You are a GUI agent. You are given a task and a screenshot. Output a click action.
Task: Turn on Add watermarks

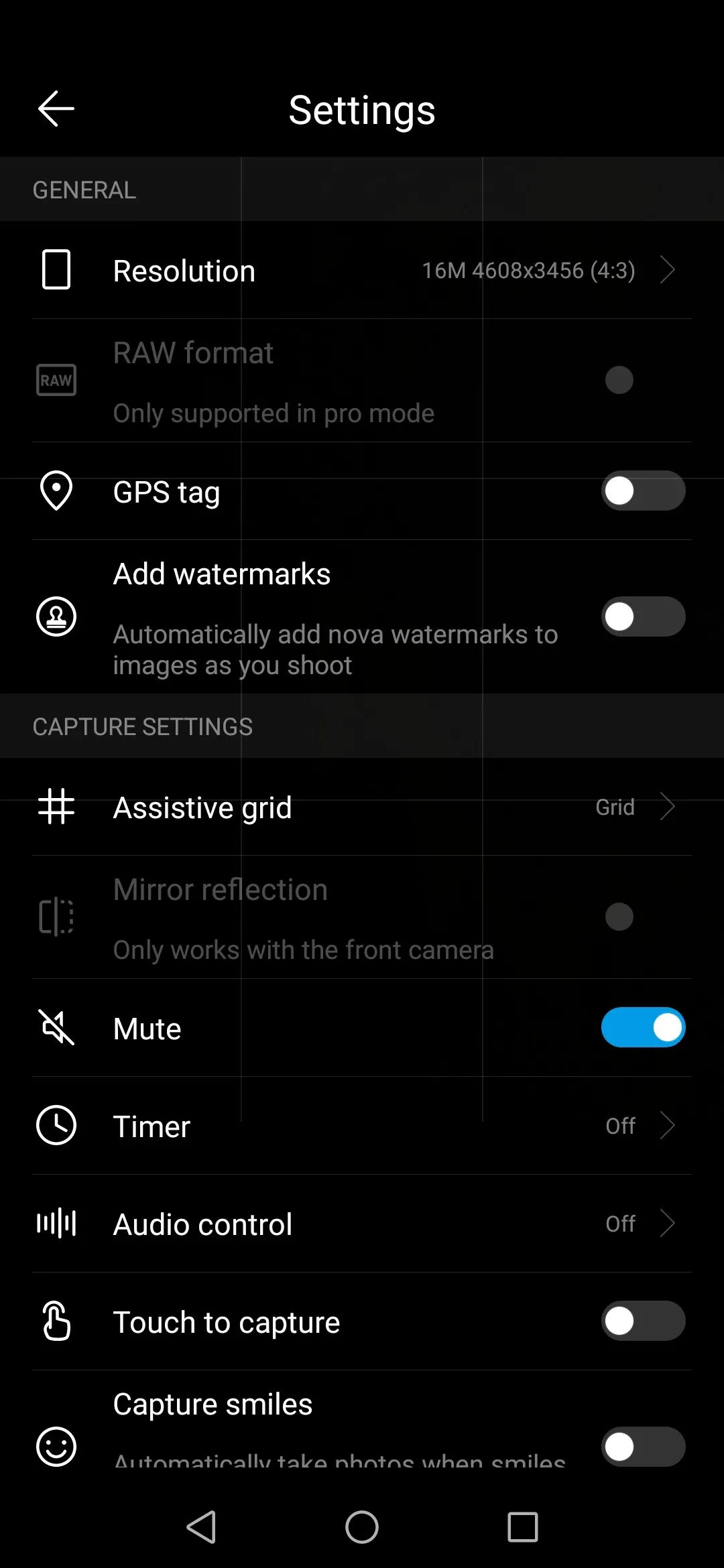click(x=642, y=617)
